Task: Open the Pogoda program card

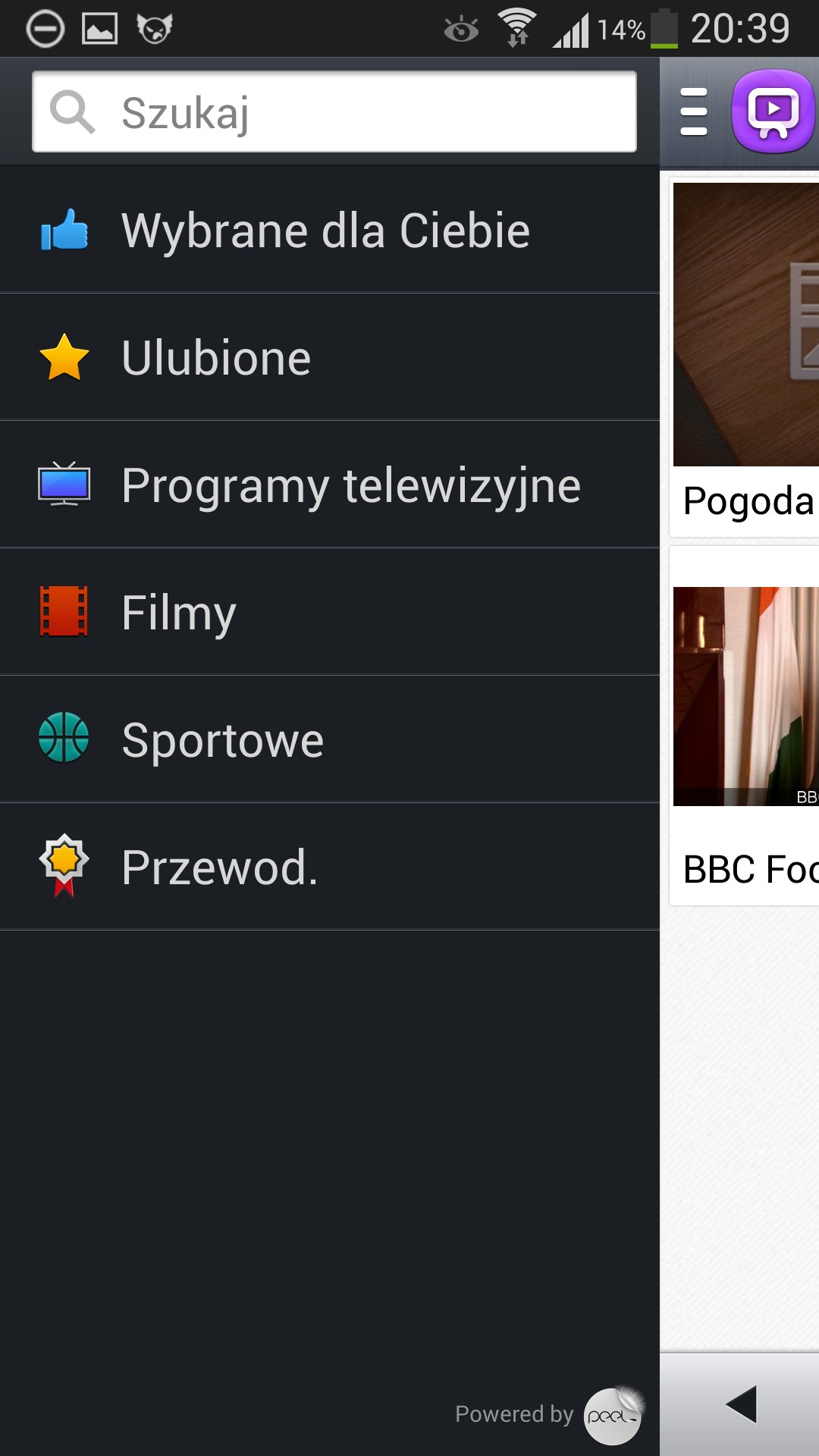Action: [746, 356]
